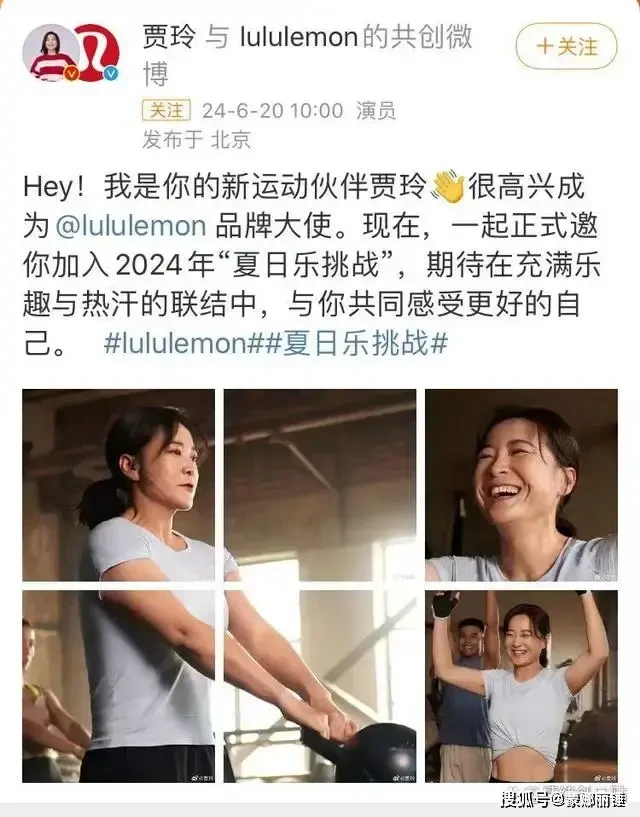This screenshot has height=817, width=640.
Task: Open the lululemon logo avatar
Action: point(96,52)
